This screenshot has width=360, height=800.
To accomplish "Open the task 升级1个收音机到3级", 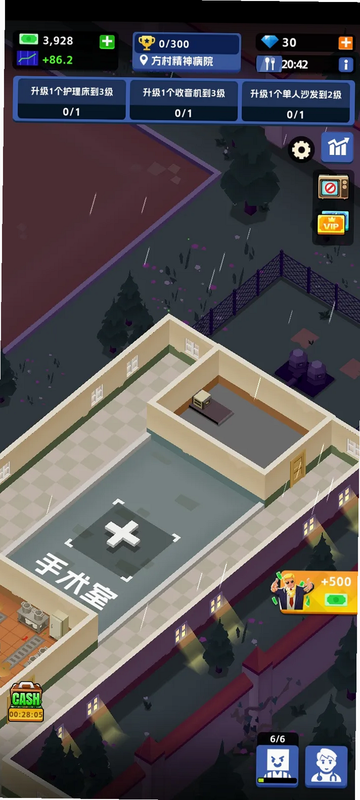I will coord(184,101).
